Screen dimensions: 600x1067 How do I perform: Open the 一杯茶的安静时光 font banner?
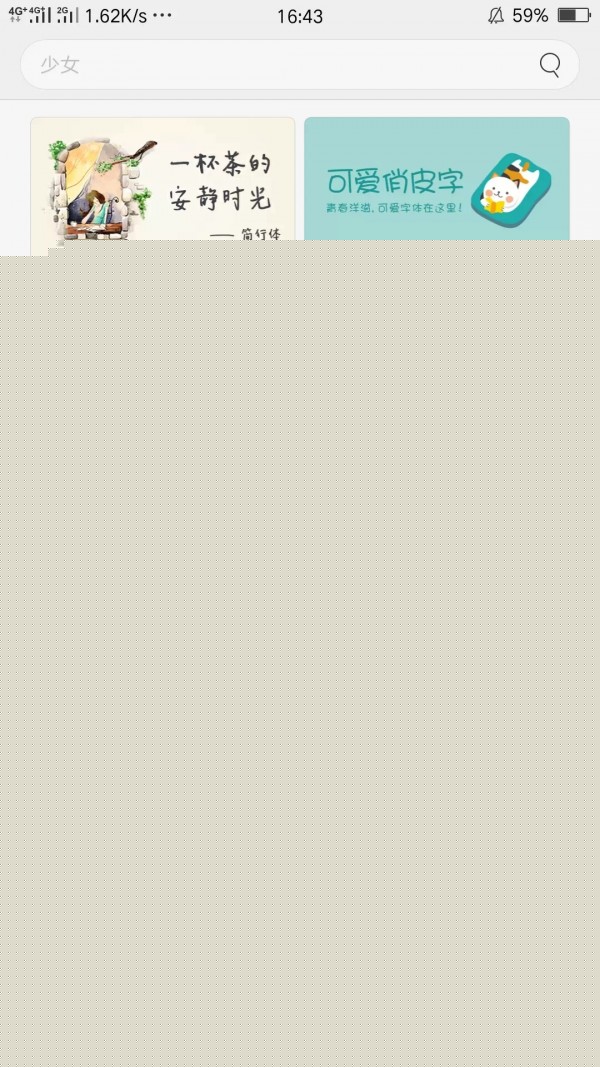click(x=163, y=182)
